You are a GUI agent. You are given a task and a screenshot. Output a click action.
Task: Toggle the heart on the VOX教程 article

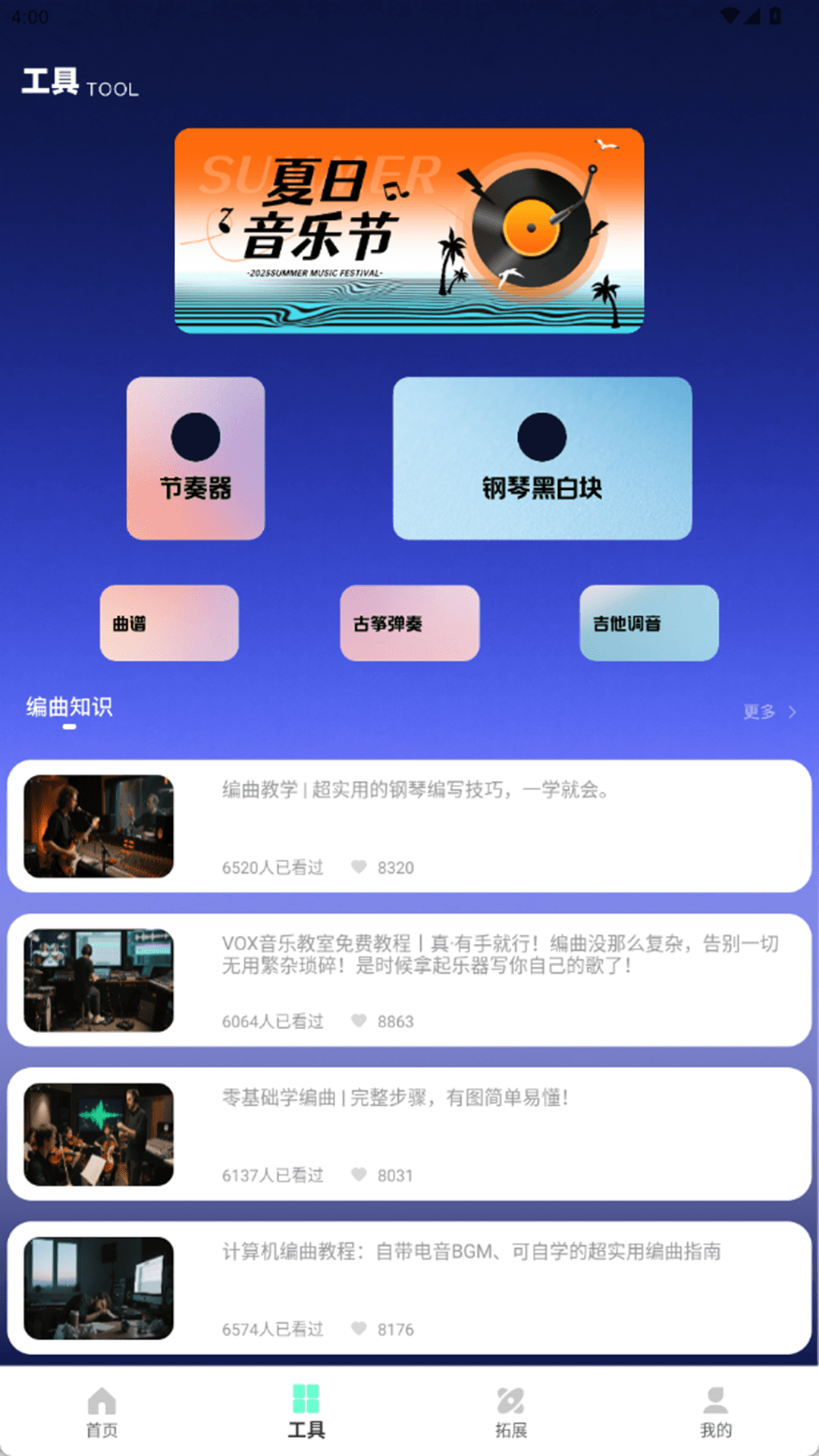[357, 1021]
